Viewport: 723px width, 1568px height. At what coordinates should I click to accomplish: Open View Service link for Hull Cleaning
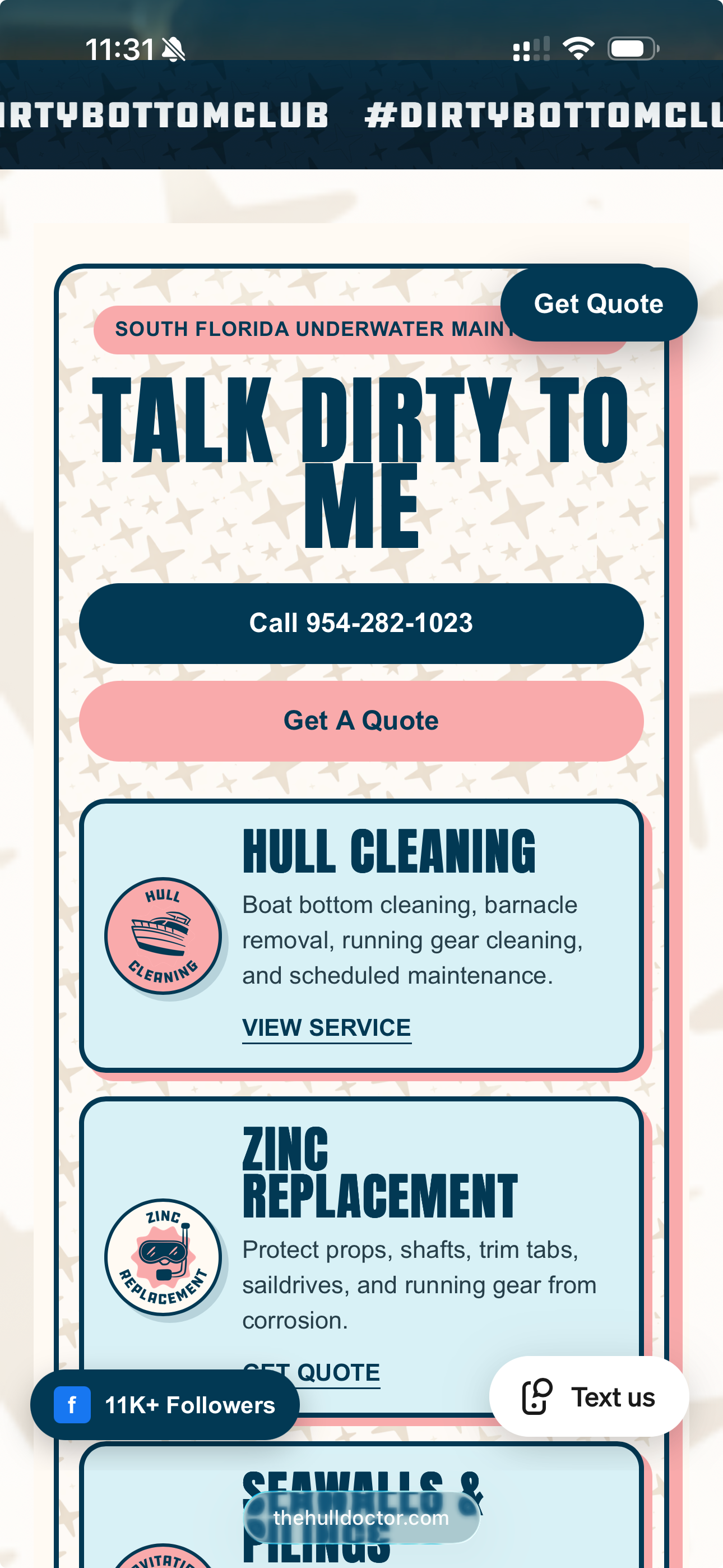point(327,1028)
